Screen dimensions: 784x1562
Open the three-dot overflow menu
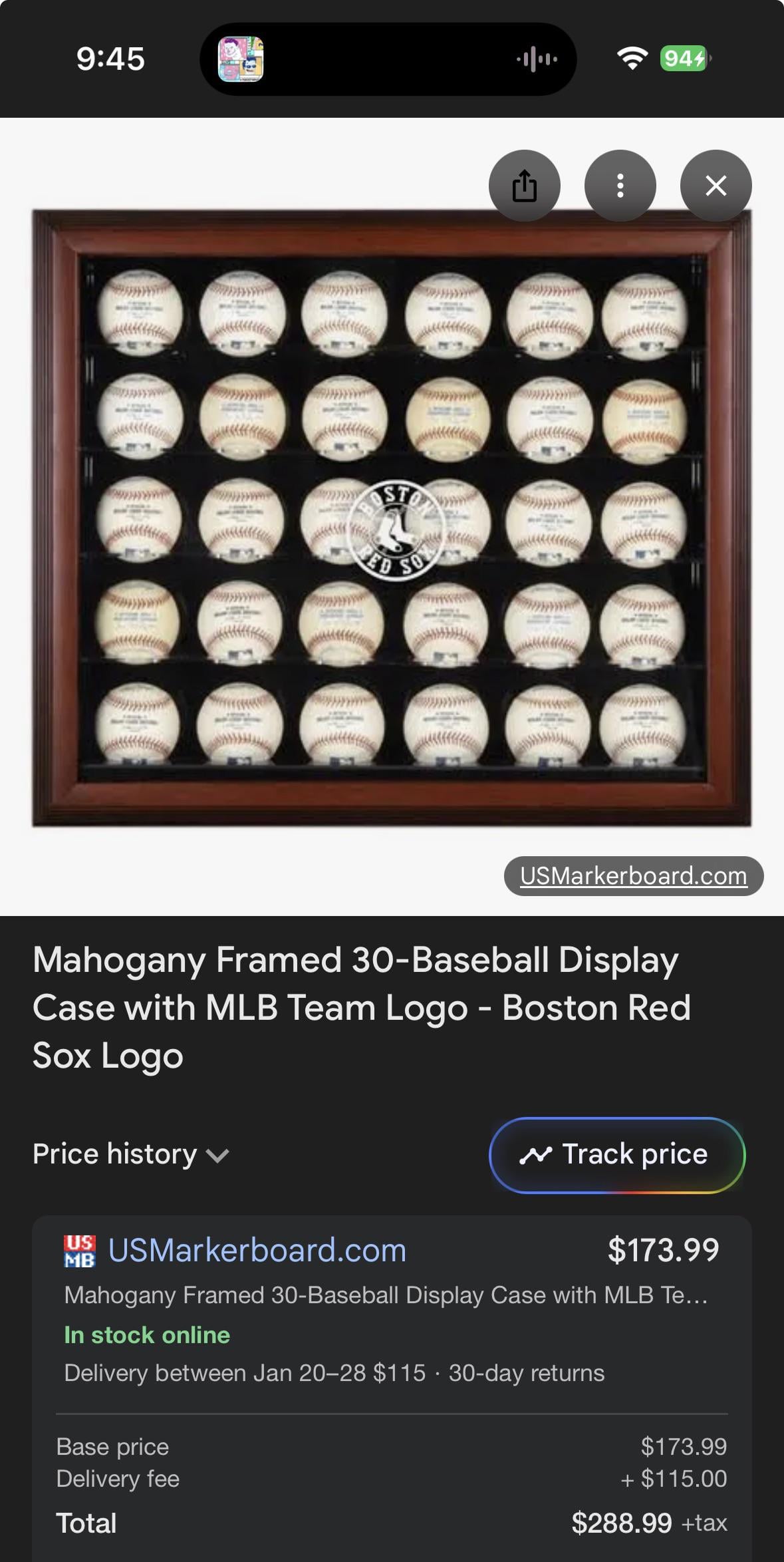pos(620,186)
